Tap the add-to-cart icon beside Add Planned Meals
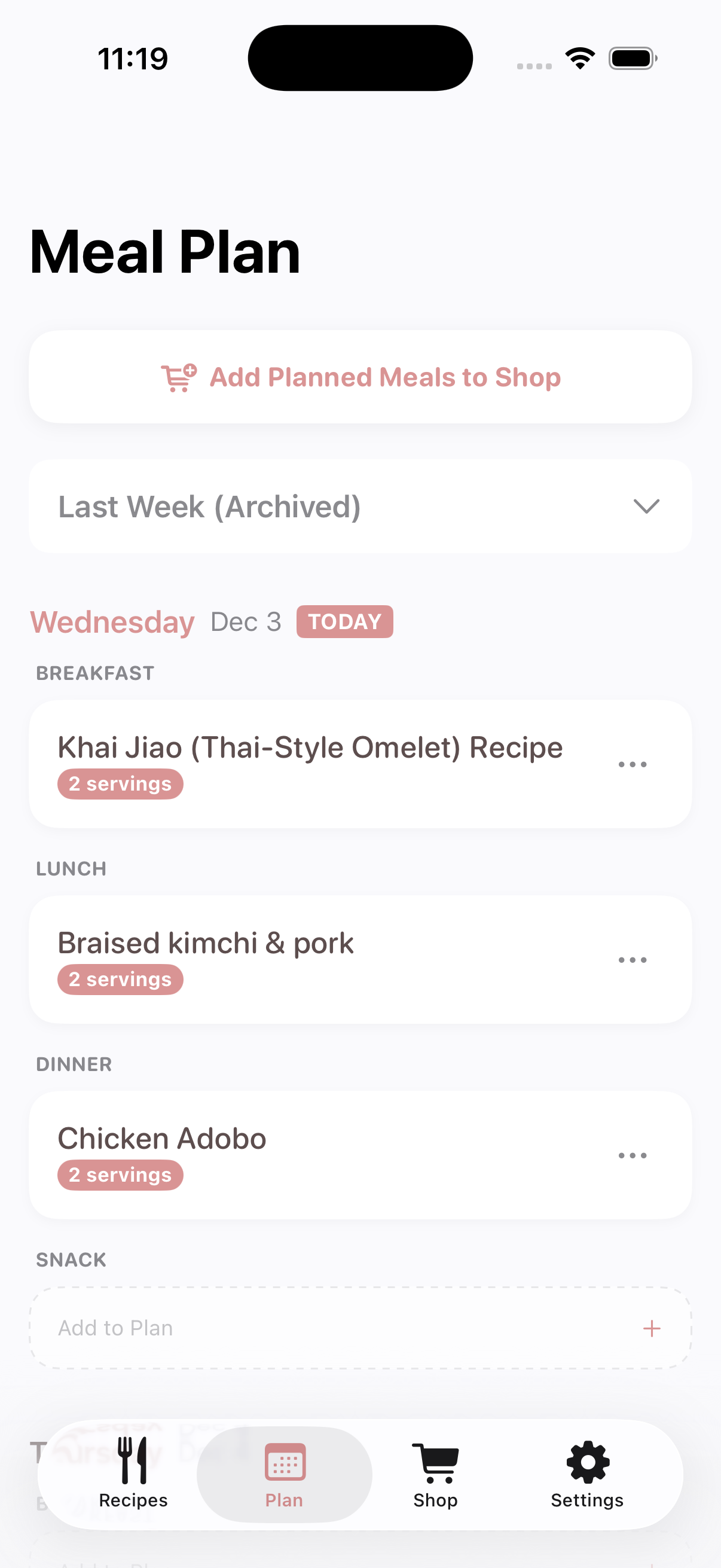The height and width of the screenshot is (1568, 721). click(177, 376)
